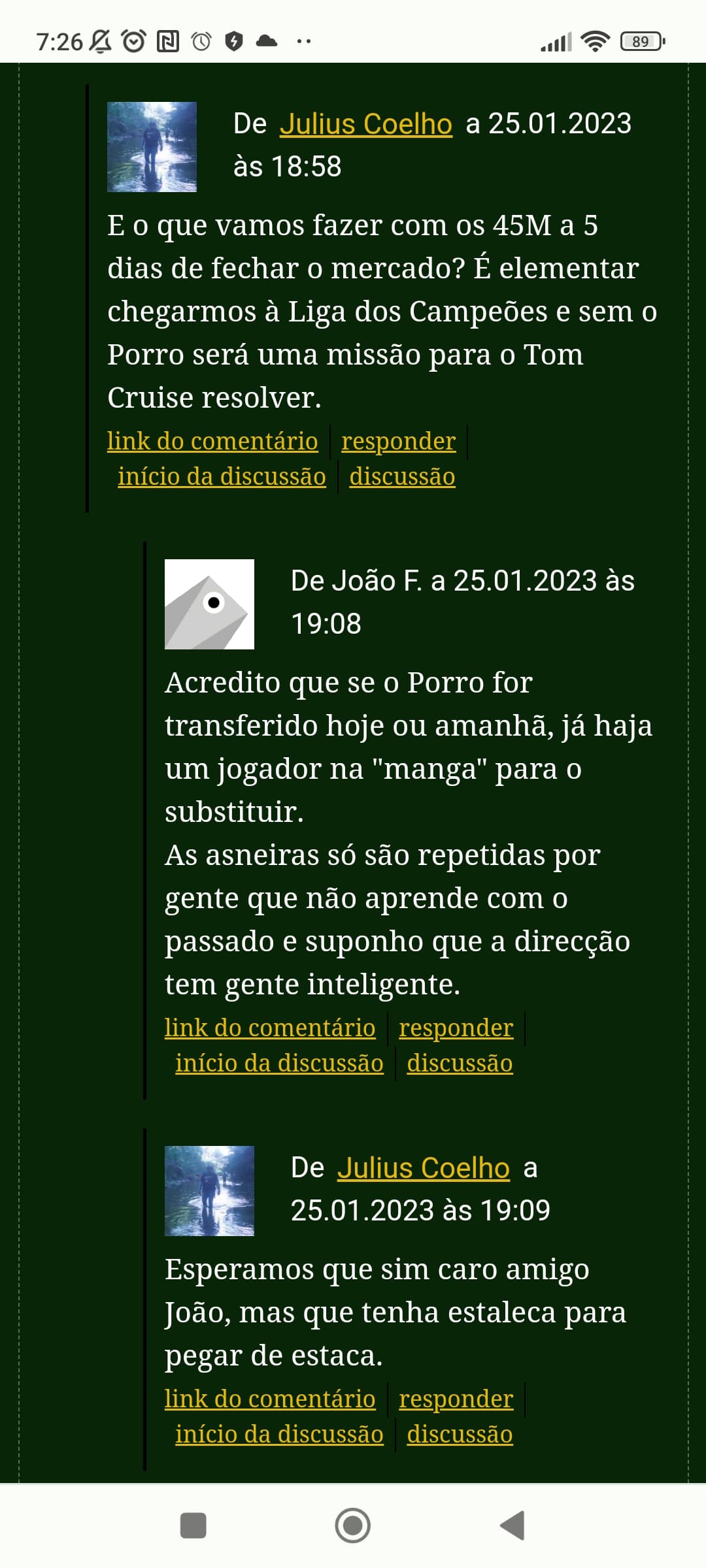Open discussão link under the 19:09 comment
706x1568 pixels.
460,1434
